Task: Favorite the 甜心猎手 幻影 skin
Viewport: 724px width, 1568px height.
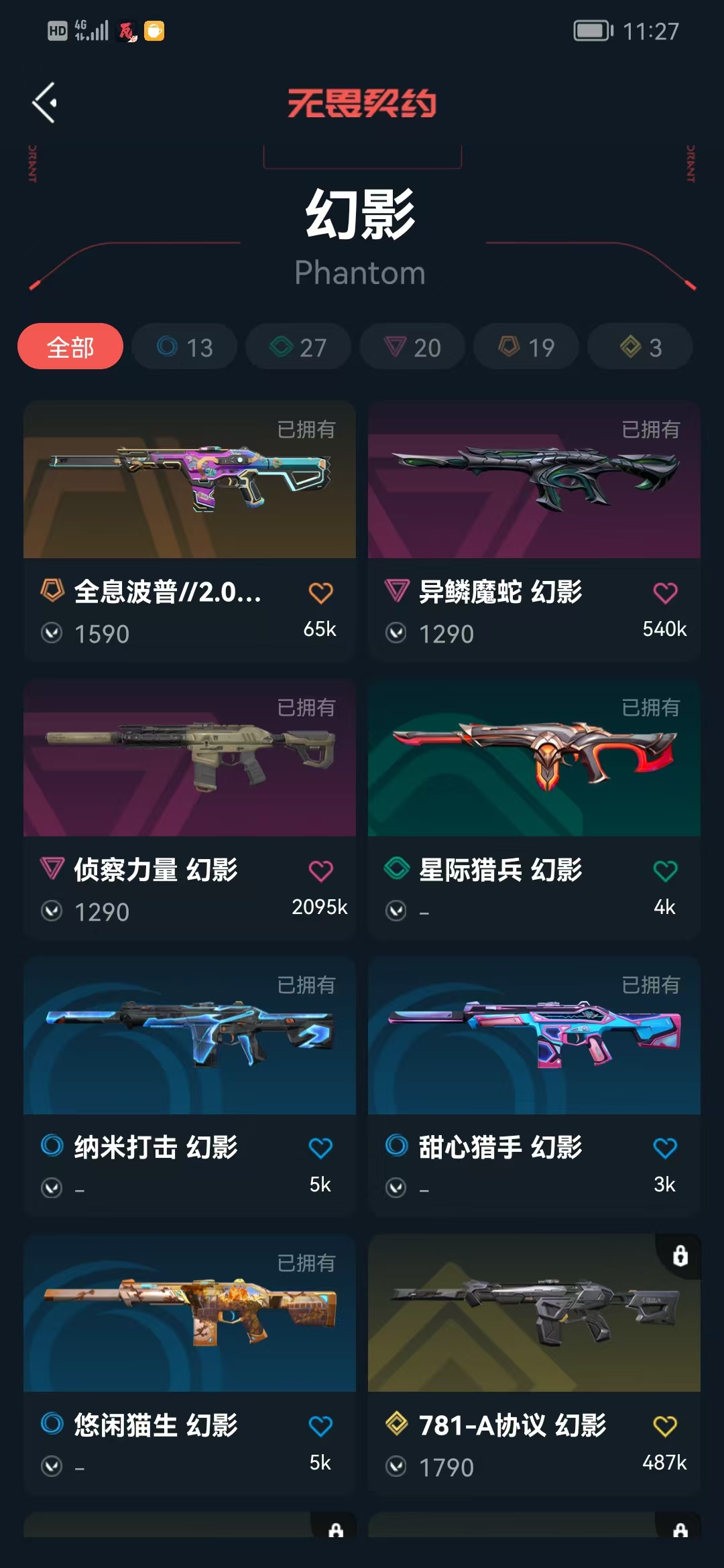Action: tap(665, 1149)
